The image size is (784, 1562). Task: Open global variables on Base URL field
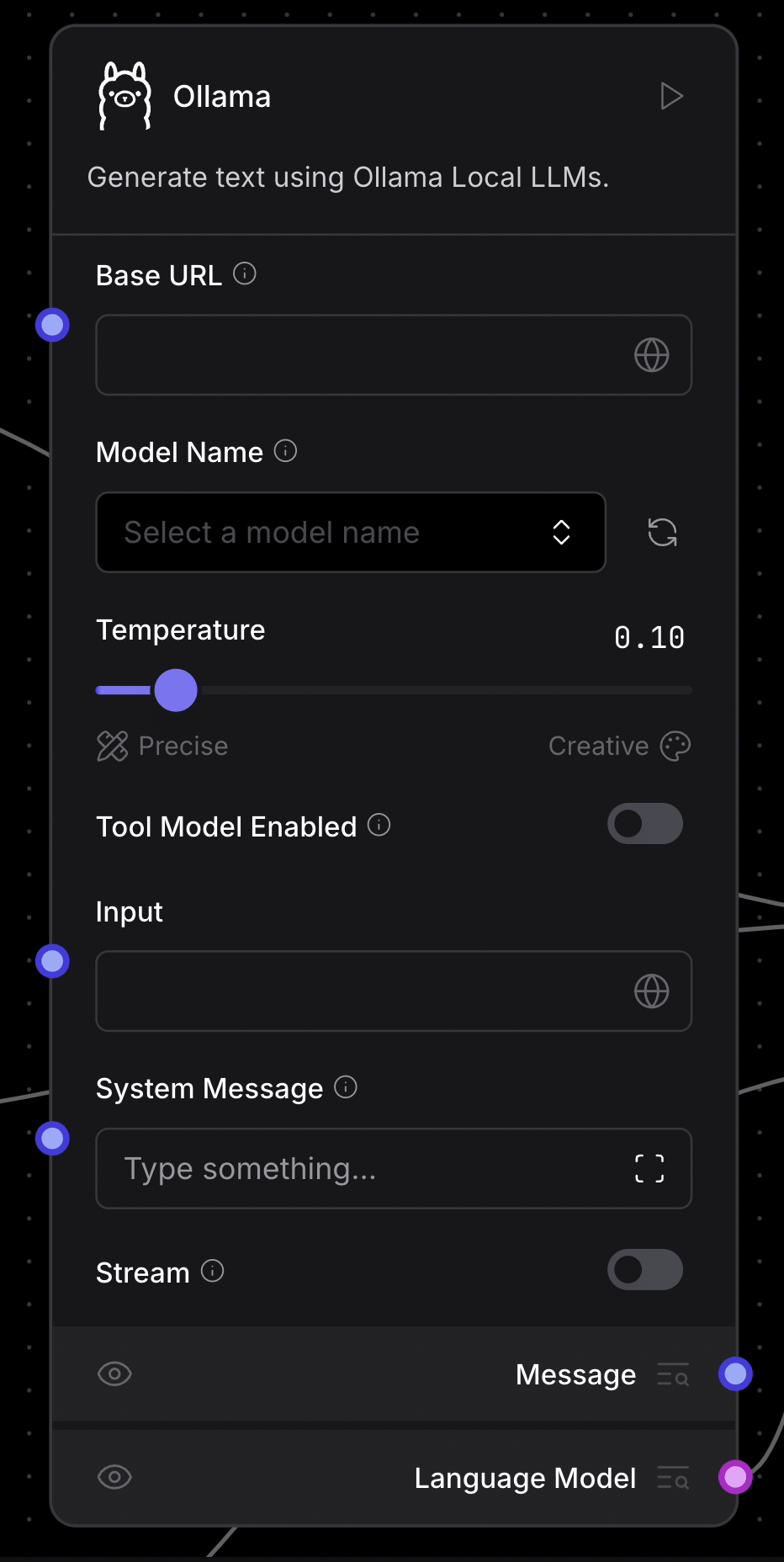[x=650, y=354]
